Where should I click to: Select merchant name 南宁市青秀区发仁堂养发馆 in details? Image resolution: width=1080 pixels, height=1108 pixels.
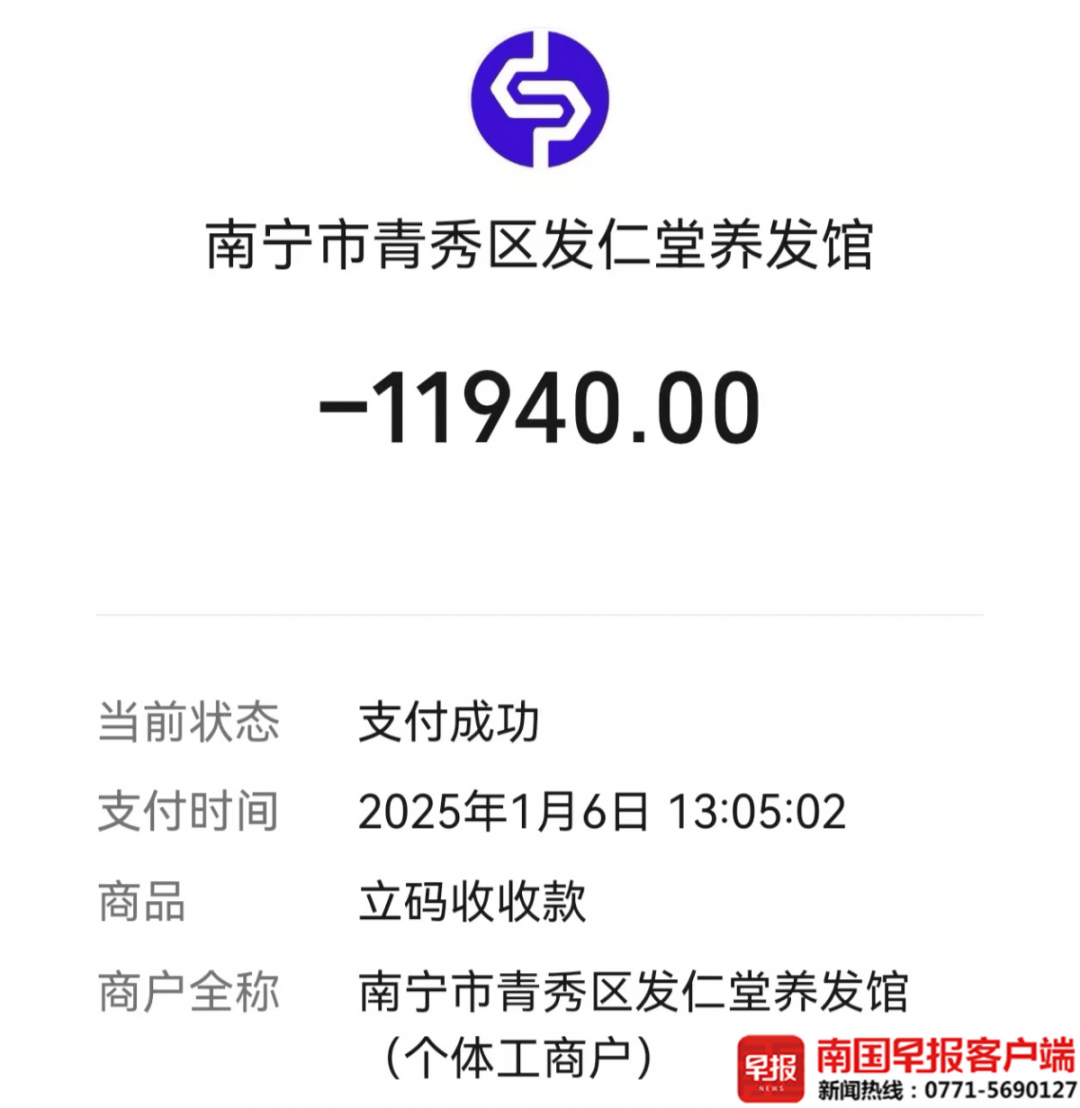[x=640, y=988]
